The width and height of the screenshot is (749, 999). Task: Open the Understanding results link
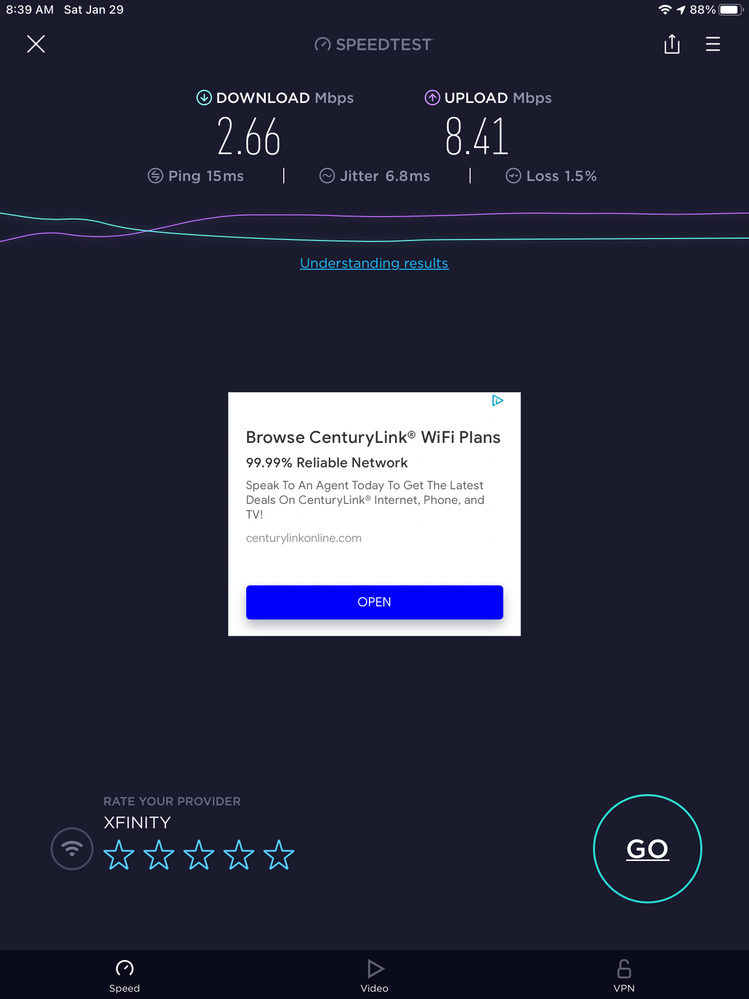click(374, 263)
